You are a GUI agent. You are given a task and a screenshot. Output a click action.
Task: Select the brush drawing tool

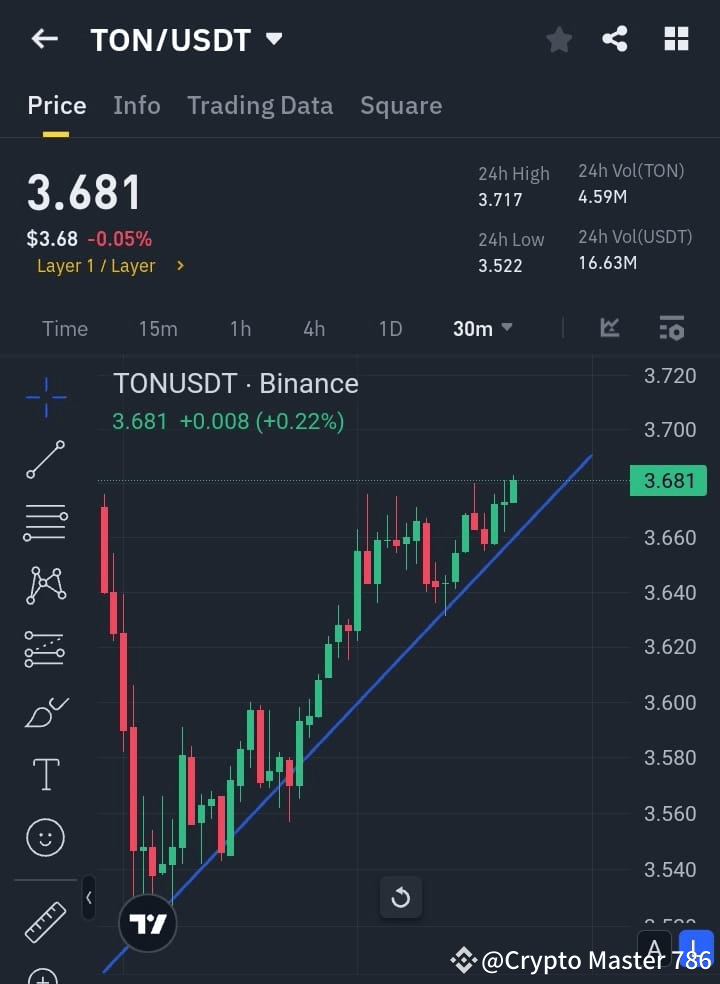coord(44,712)
